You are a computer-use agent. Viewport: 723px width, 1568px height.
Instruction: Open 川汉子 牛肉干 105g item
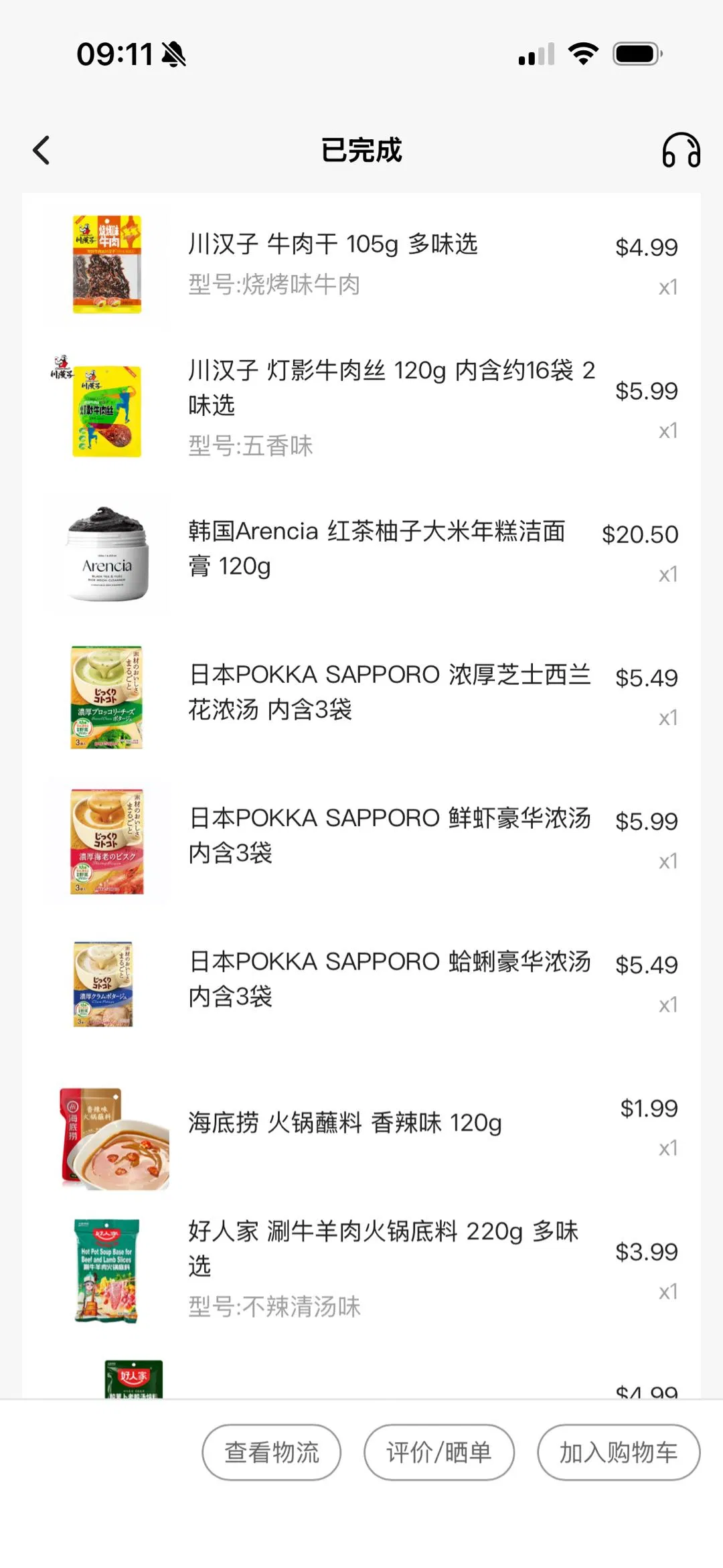[333, 245]
